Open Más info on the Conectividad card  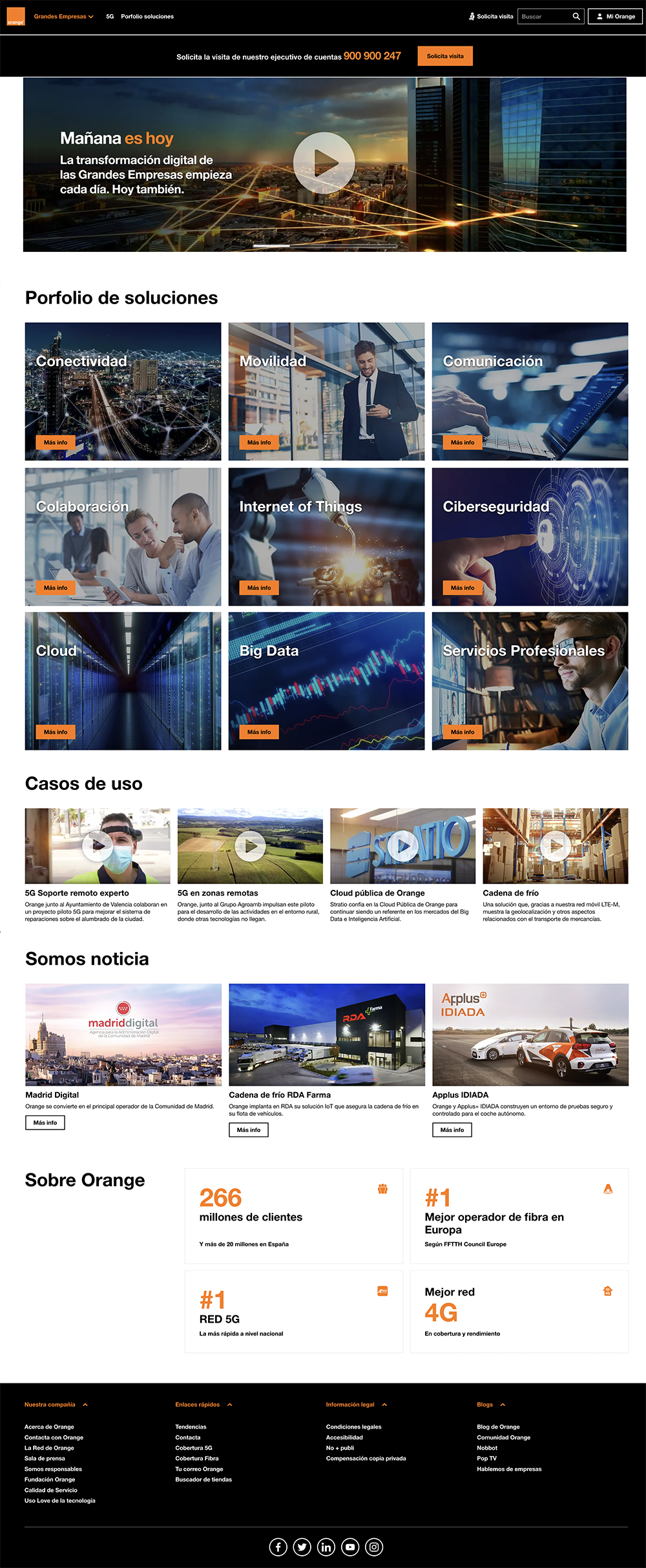(x=56, y=442)
